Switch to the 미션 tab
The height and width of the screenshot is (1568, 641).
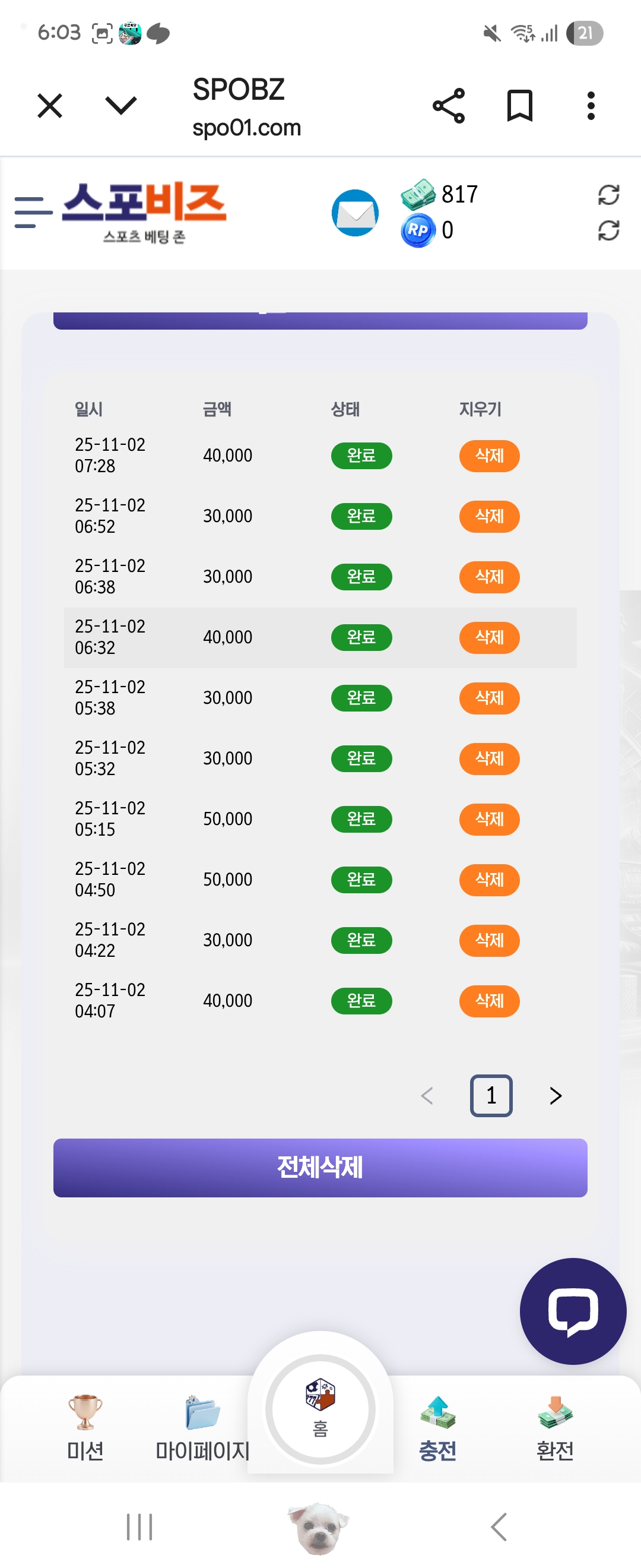(x=85, y=1427)
